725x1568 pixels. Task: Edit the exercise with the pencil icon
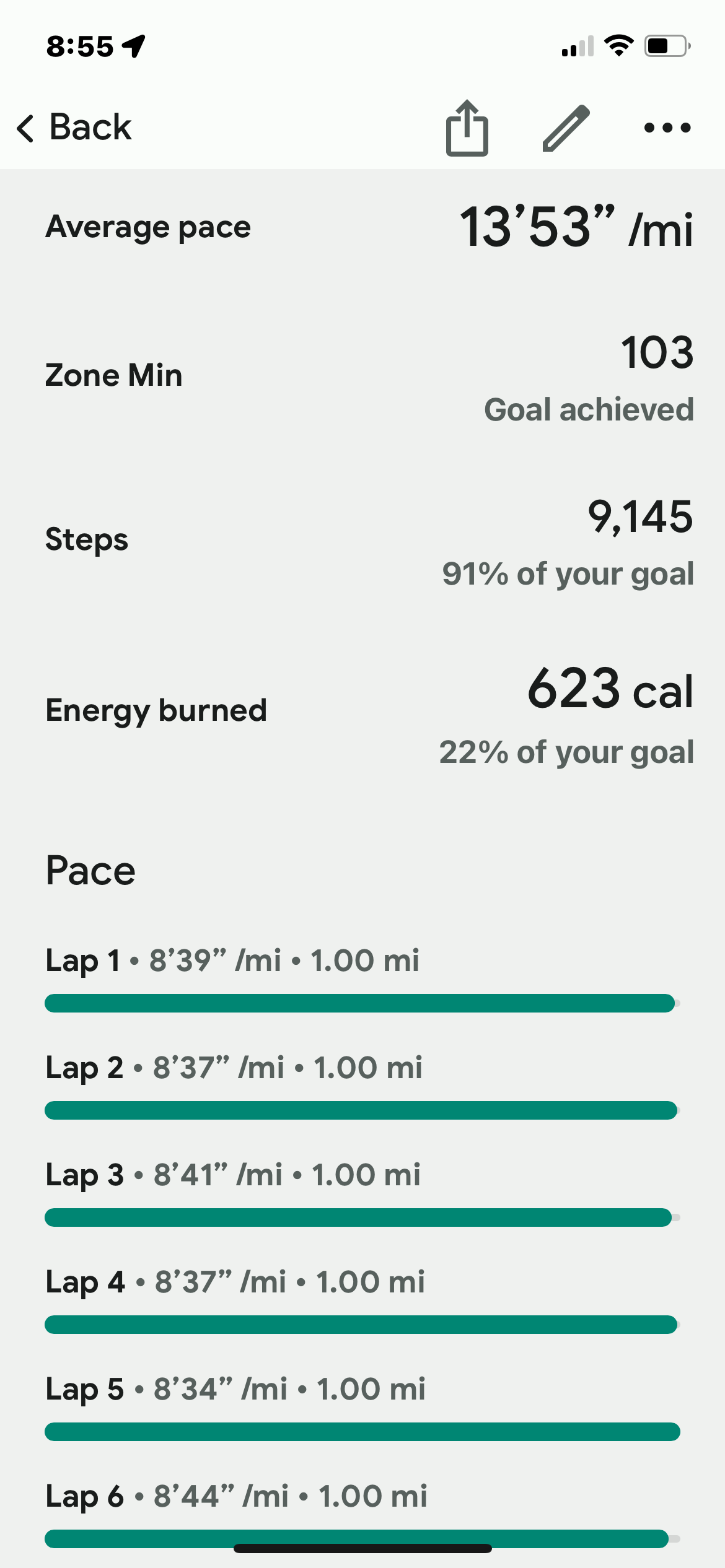click(x=566, y=128)
